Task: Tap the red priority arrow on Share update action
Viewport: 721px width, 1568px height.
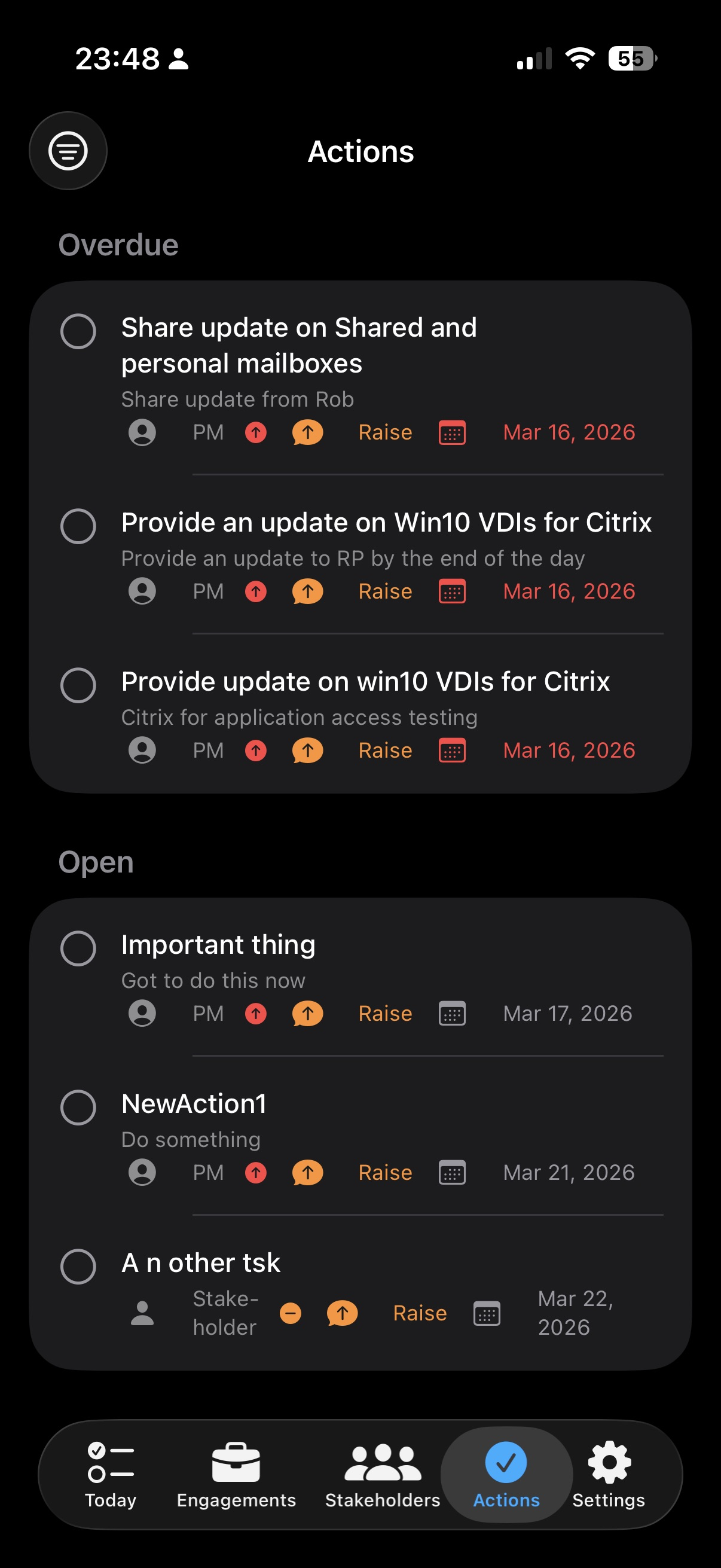Action: pos(255,432)
